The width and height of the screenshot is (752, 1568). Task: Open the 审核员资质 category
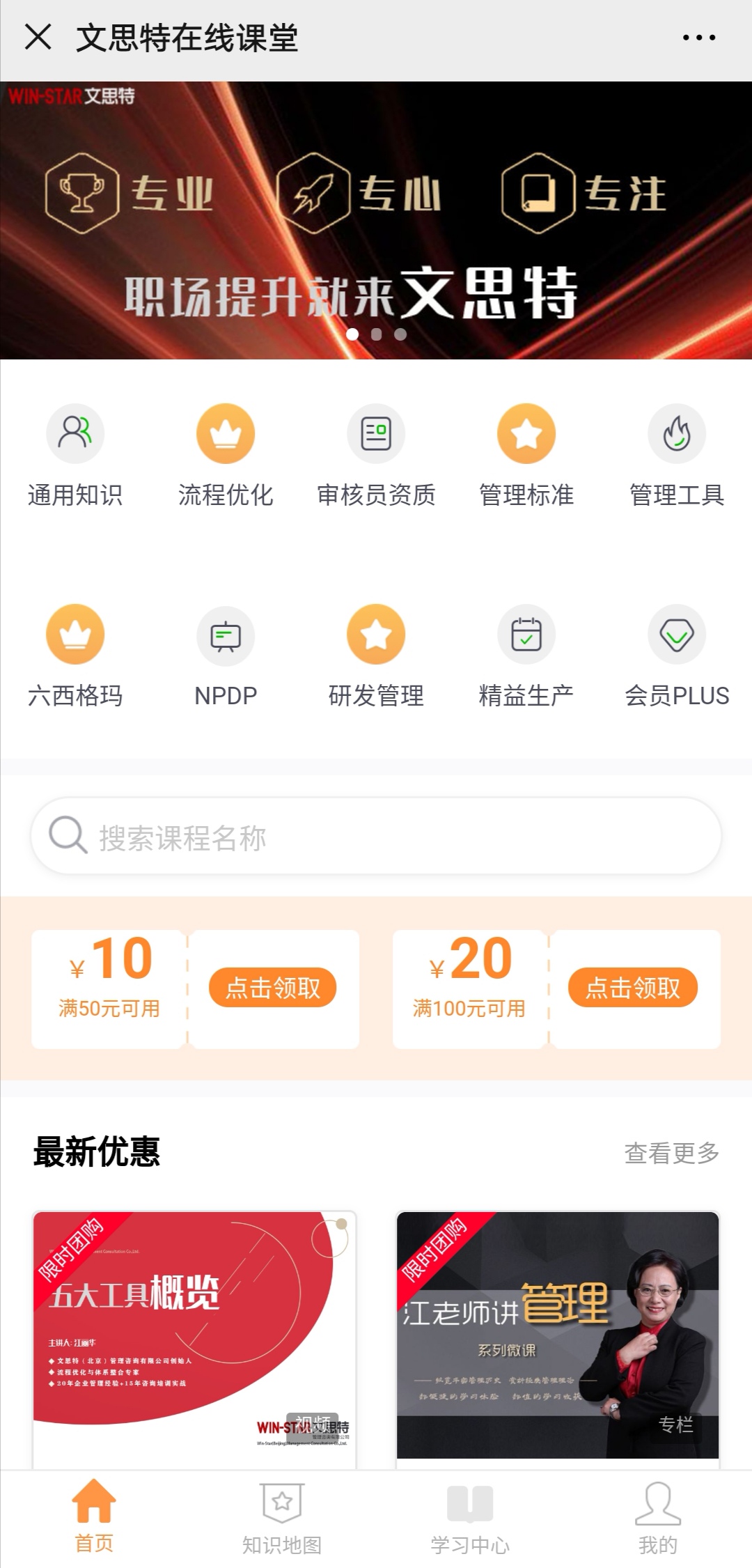pyautogui.click(x=376, y=454)
